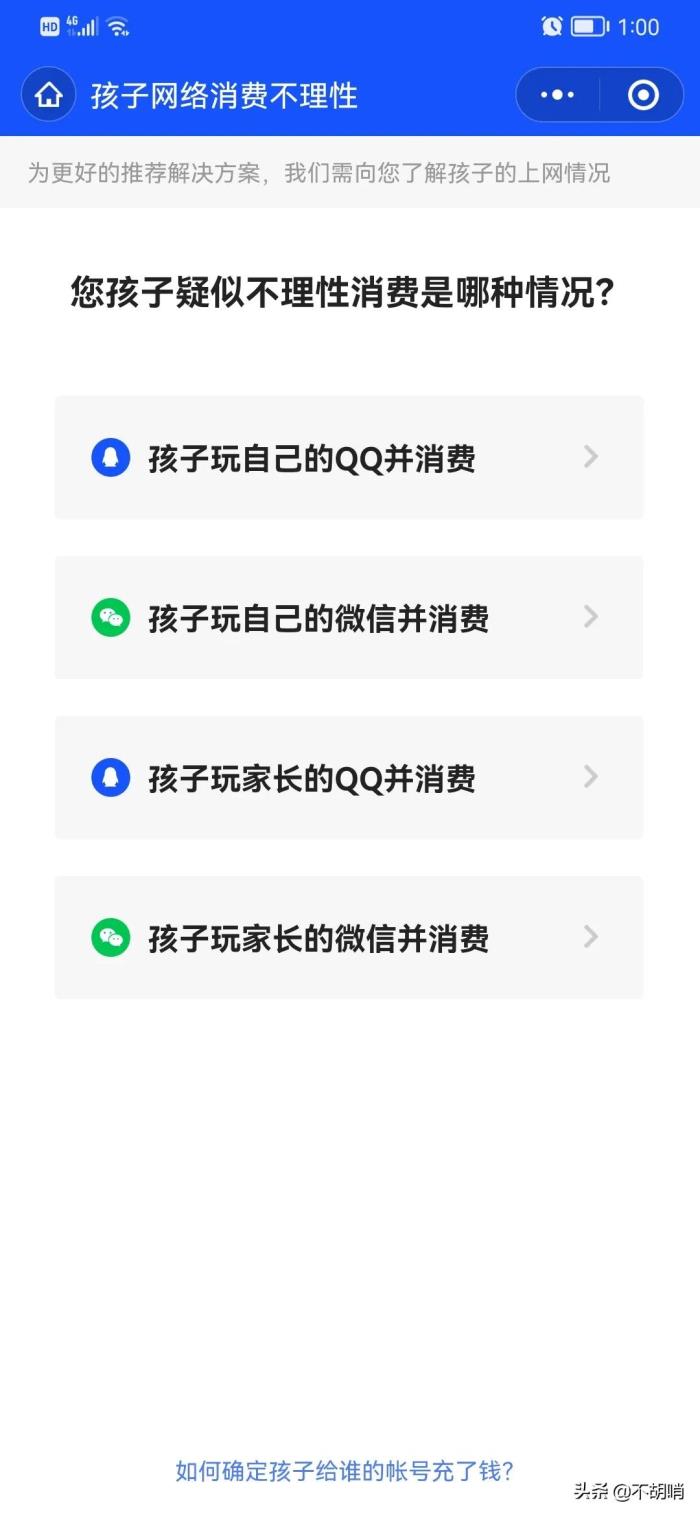Open the mini program's three-dot menu
Image resolution: width=700 pixels, height=1516 pixels.
[558, 95]
